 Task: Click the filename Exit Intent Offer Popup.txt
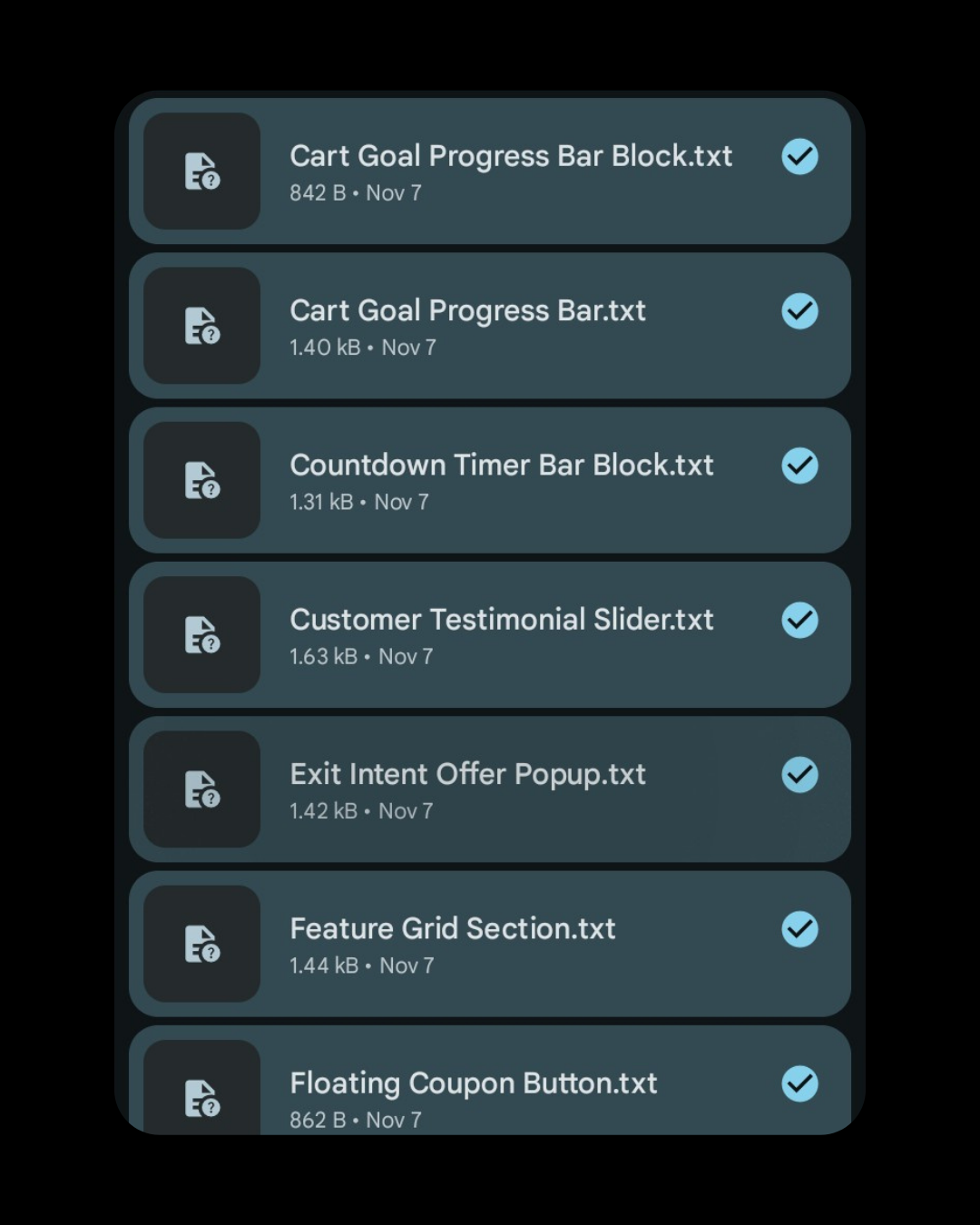pyautogui.click(x=467, y=774)
